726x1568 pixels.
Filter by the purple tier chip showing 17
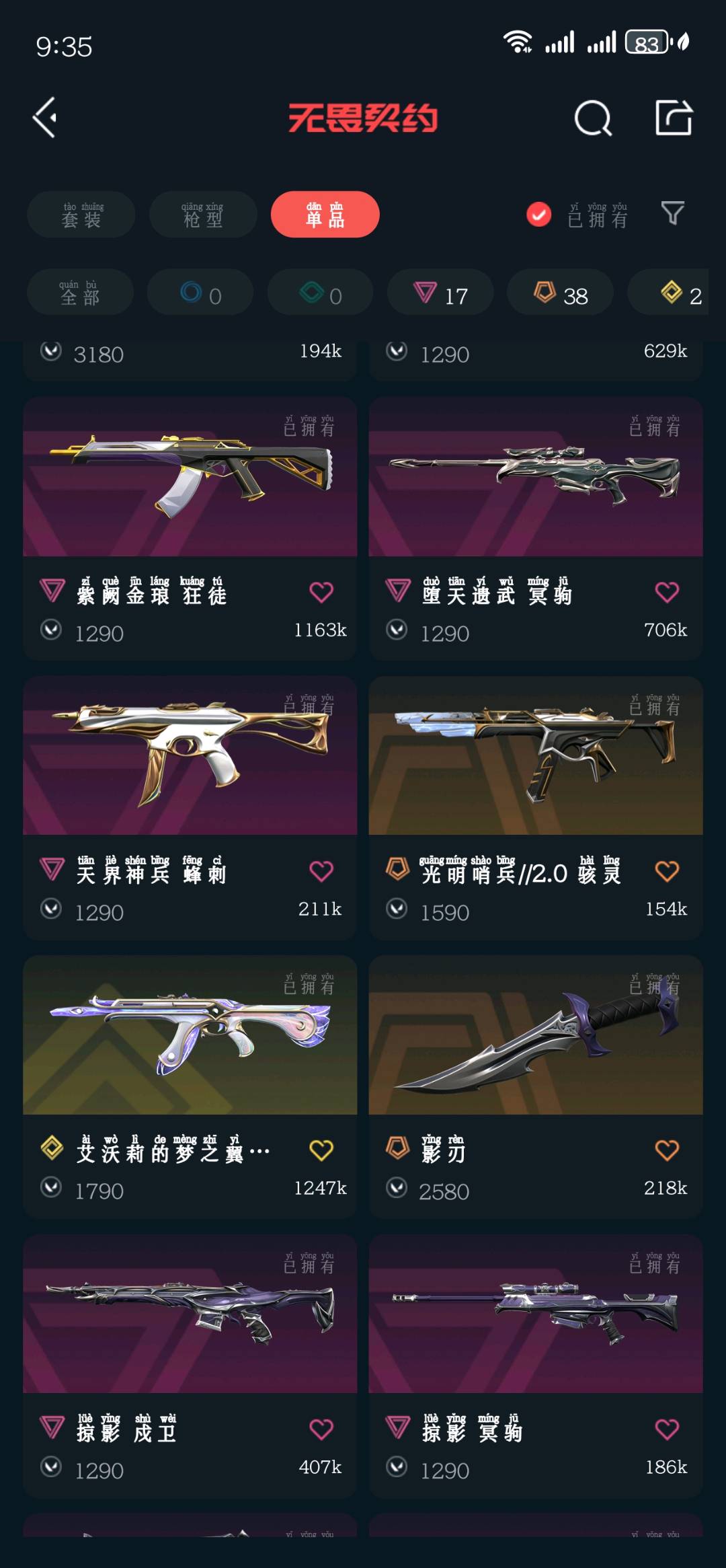tap(440, 293)
